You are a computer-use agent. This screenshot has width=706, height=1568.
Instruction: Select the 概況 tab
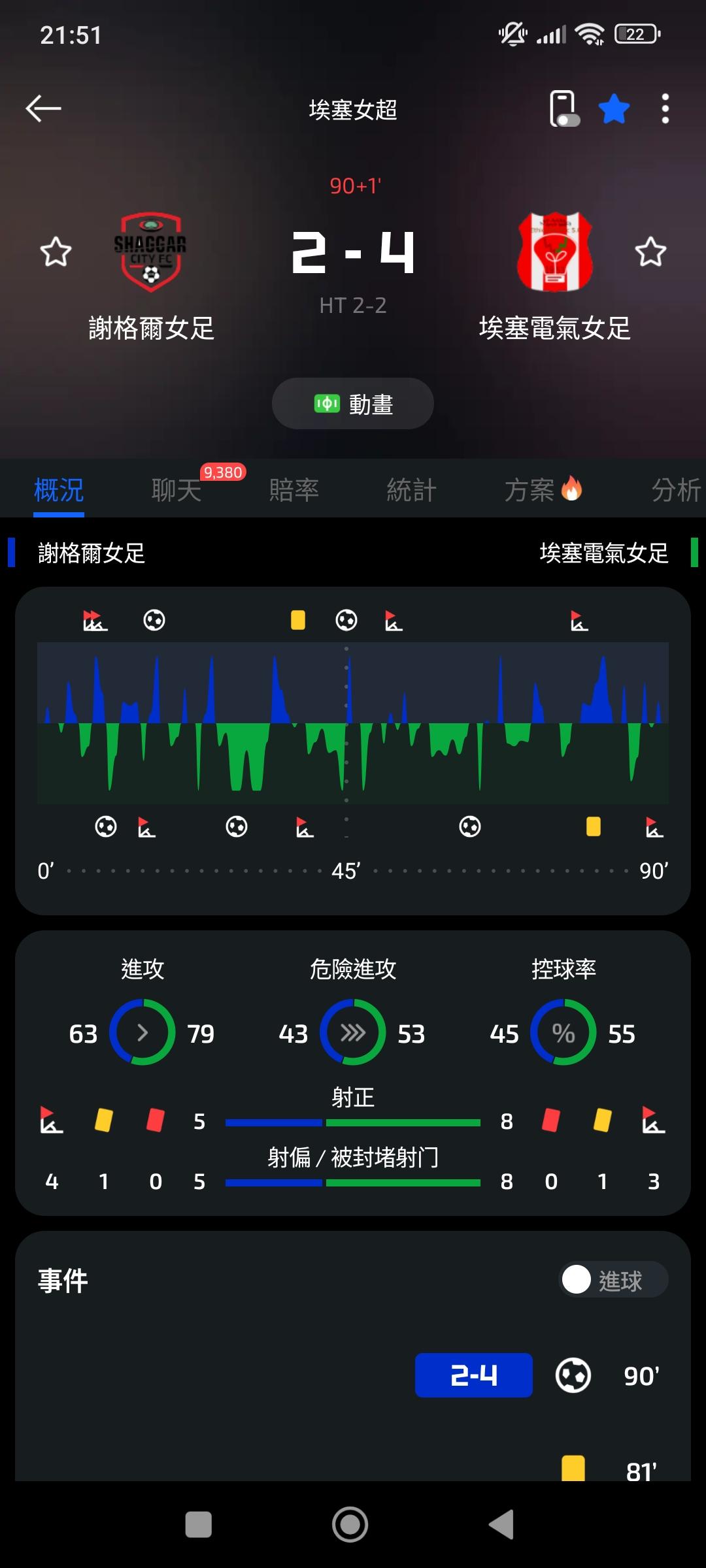coord(59,490)
